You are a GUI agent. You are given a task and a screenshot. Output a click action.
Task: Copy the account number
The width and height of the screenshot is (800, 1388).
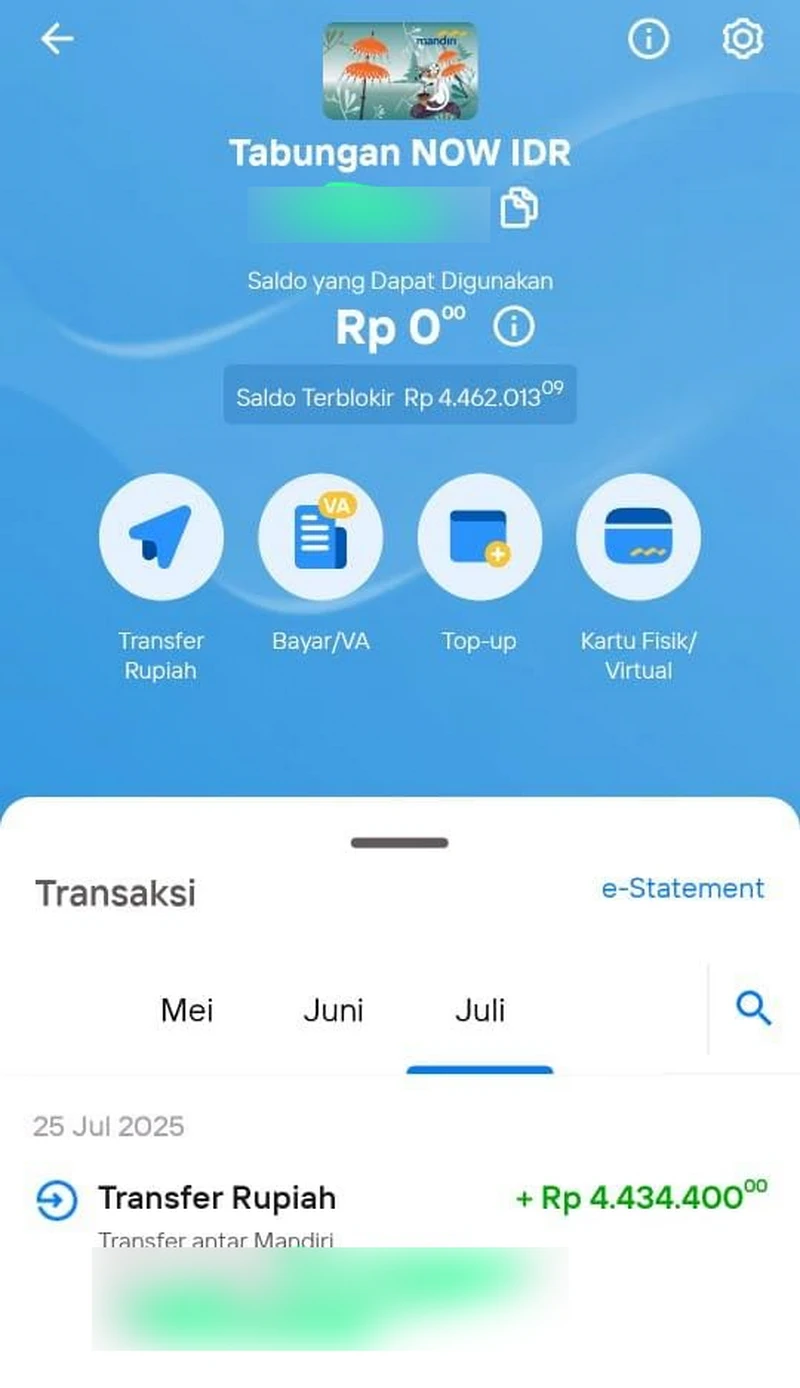coord(519,208)
